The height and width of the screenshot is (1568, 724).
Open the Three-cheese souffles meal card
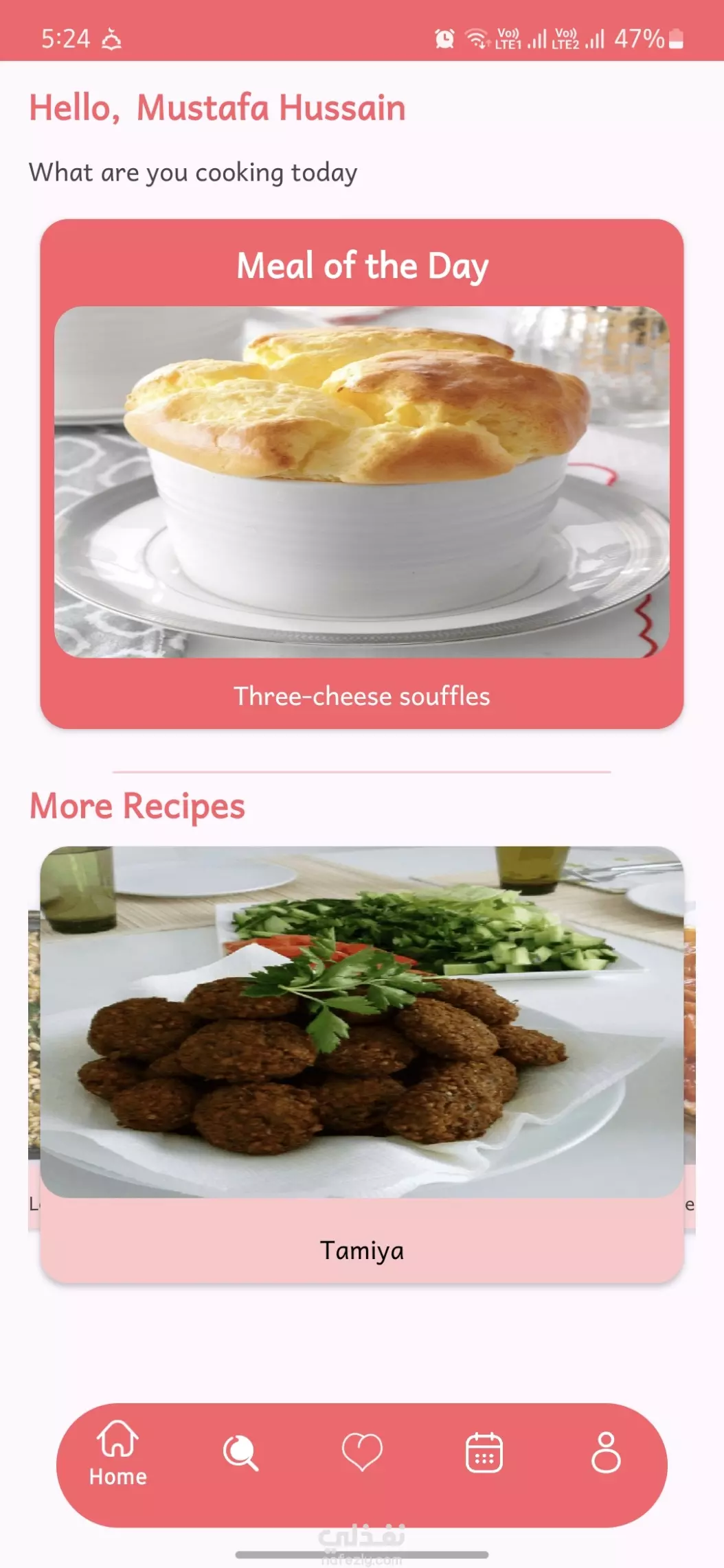(362, 474)
